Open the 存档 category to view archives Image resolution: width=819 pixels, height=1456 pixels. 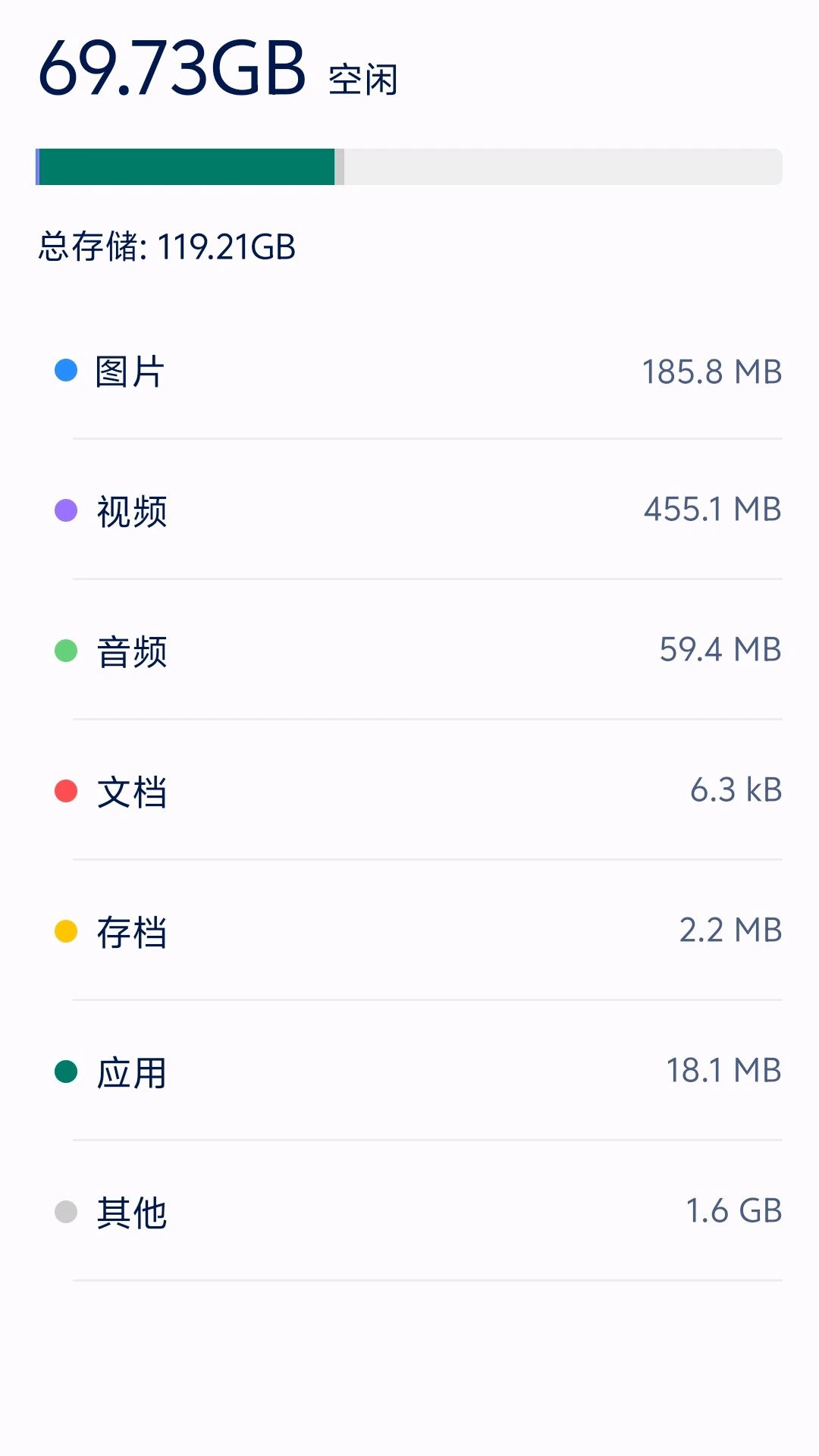click(409, 930)
